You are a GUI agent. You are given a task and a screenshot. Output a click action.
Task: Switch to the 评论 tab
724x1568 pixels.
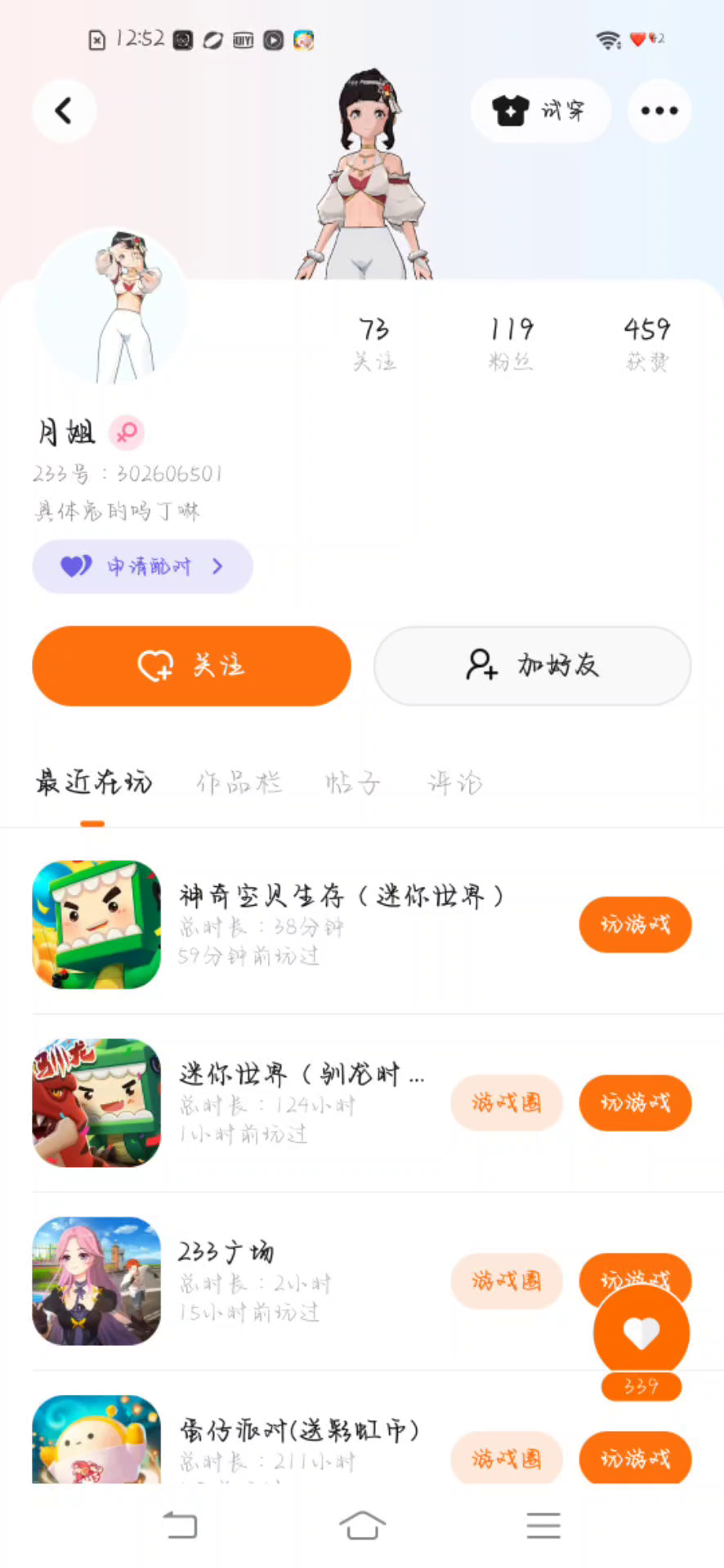454,783
